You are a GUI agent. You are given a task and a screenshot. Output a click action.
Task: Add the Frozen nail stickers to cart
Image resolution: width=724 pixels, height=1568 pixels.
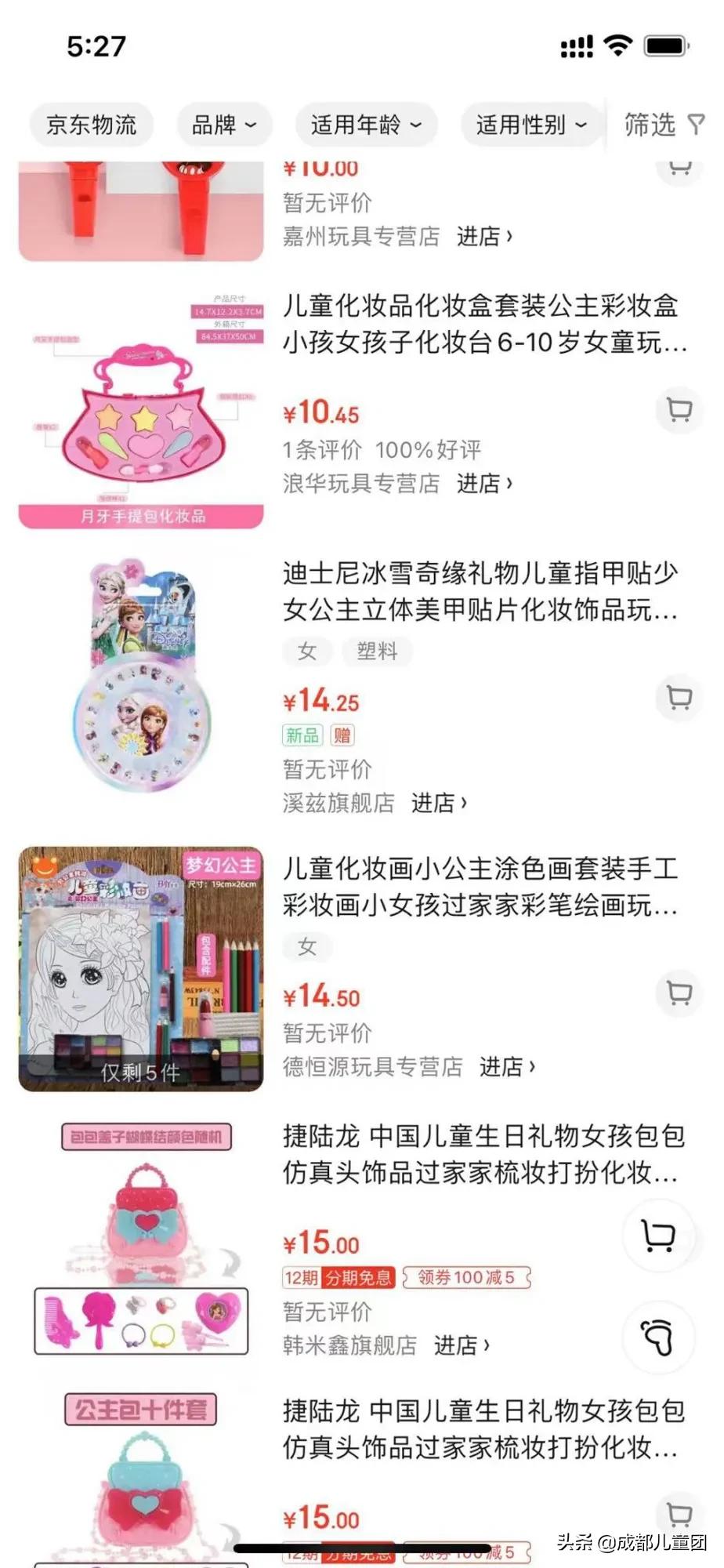[x=679, y=695]
